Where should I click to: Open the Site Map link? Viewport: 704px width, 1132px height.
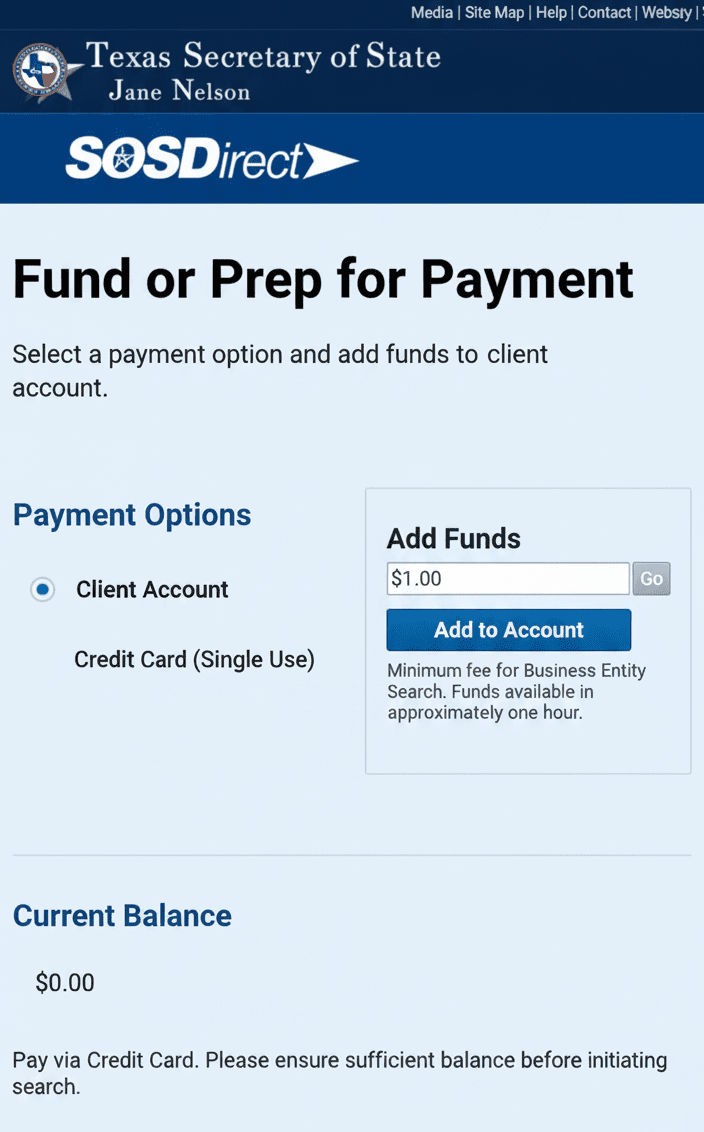click(x=494, y=13)
